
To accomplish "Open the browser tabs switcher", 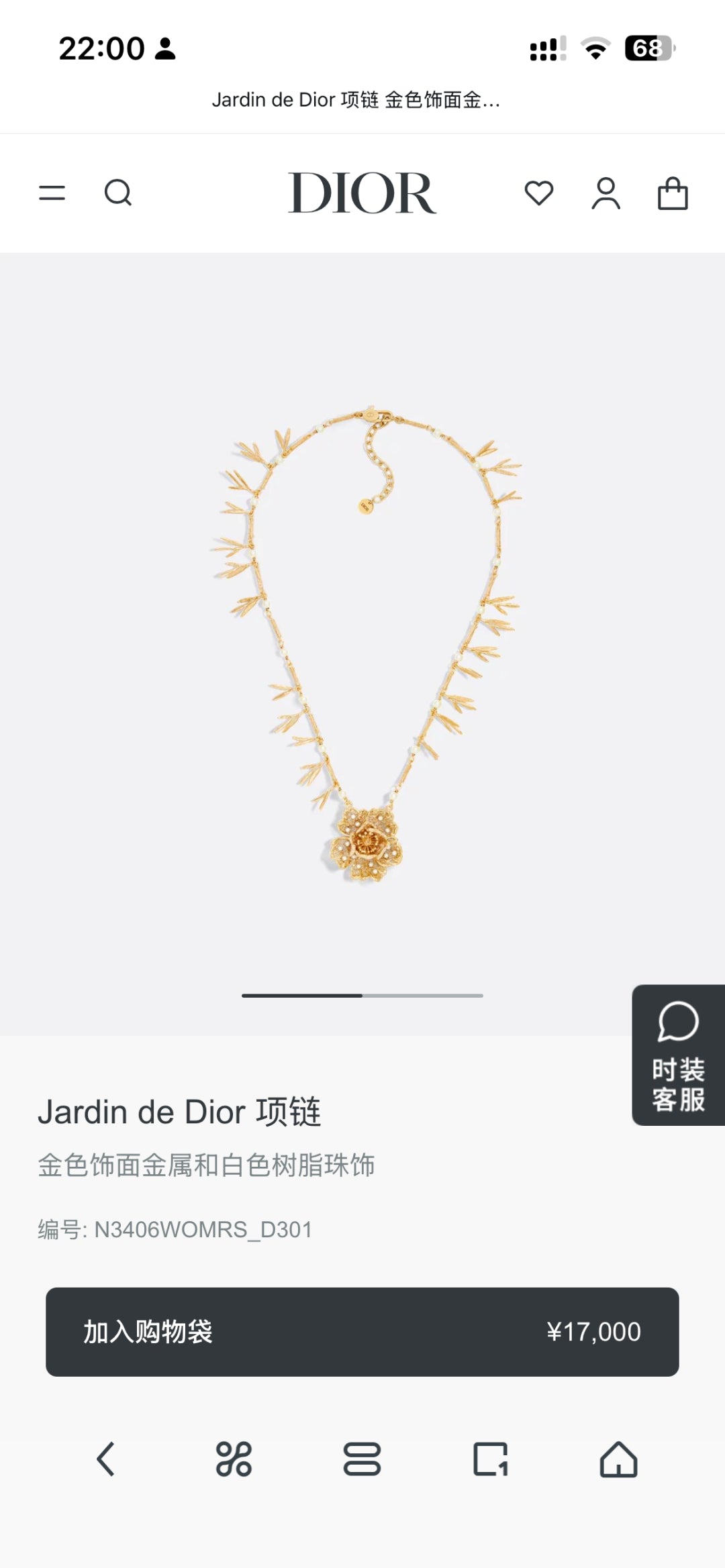I will (490, 1459).
